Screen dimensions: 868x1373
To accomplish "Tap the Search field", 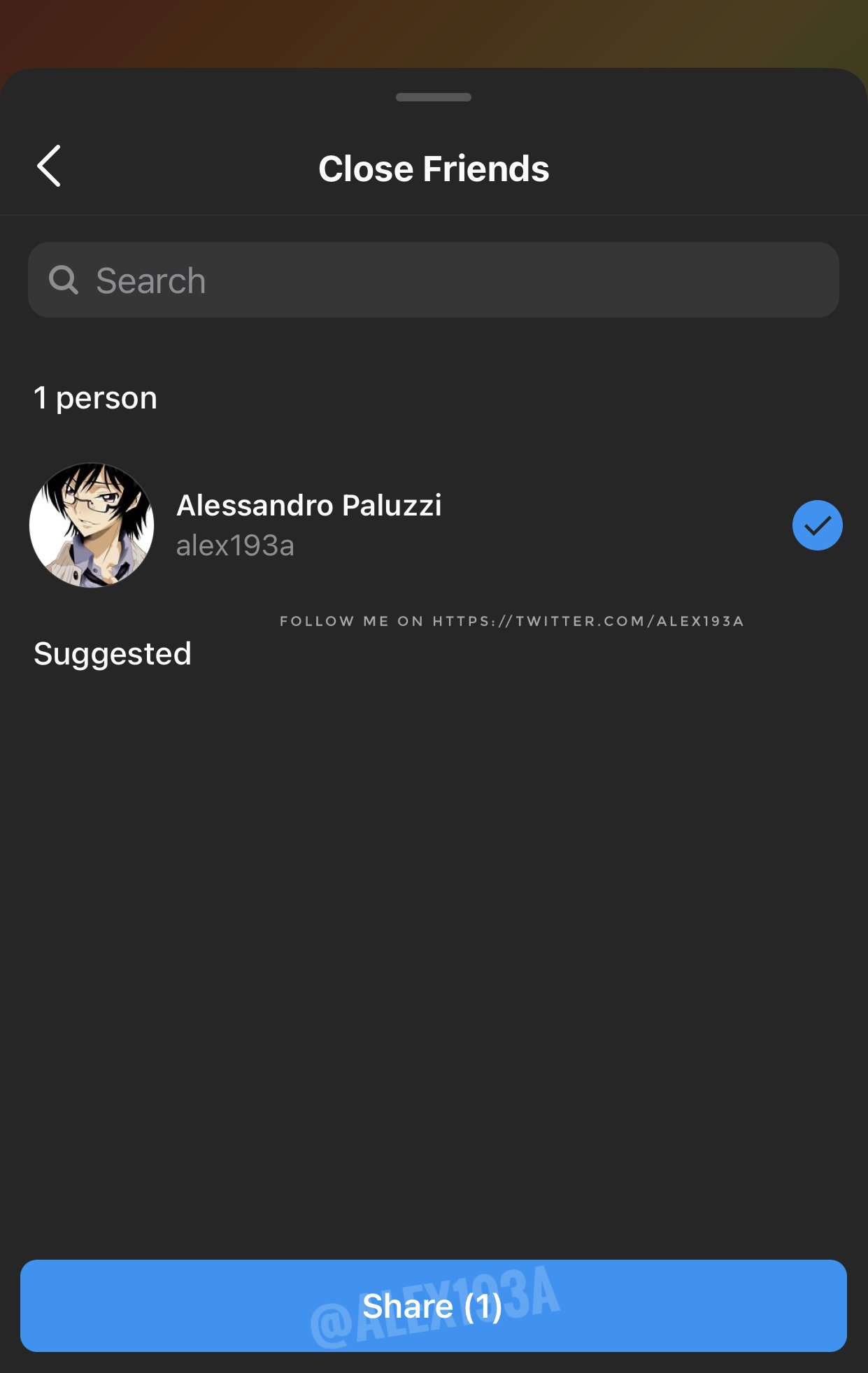I will pyautogui.click(x=433, y=280).
